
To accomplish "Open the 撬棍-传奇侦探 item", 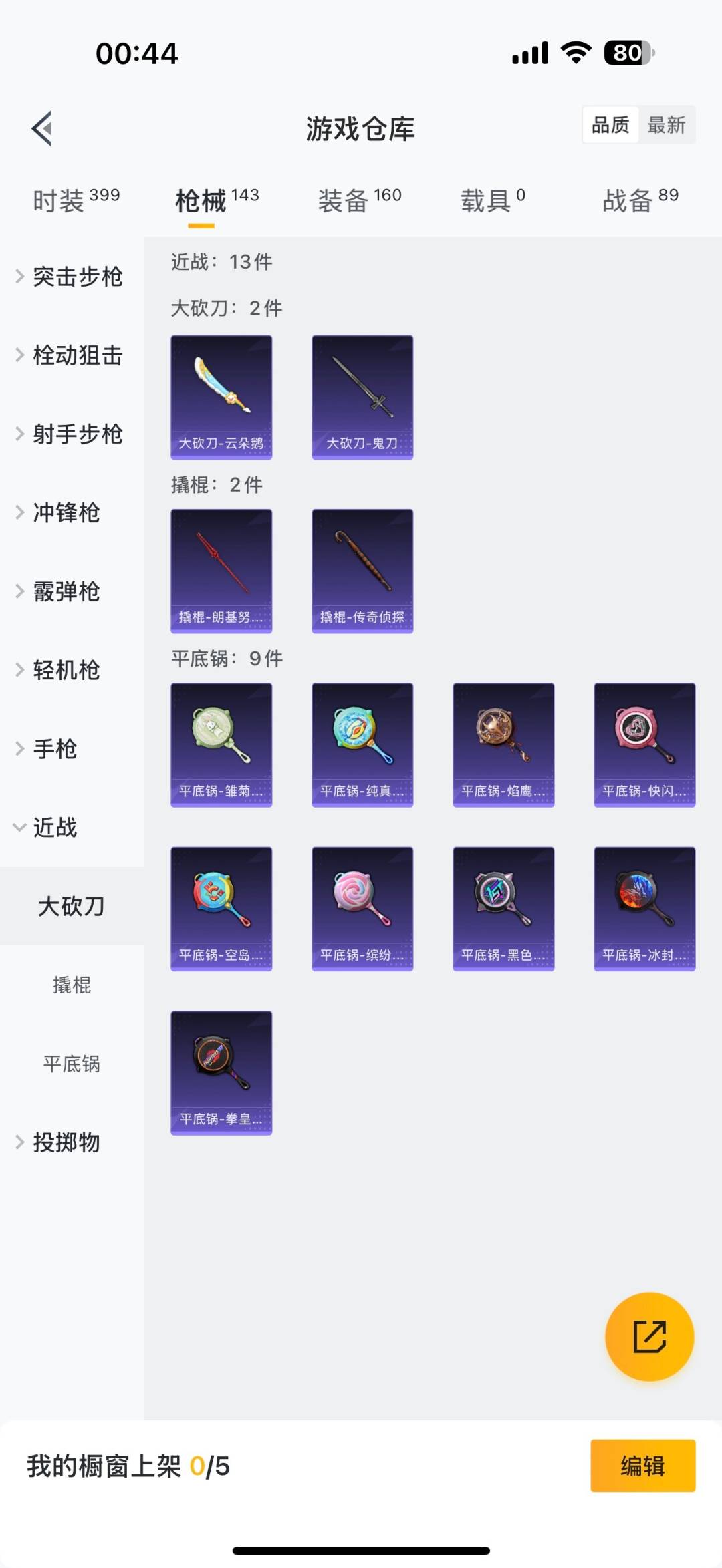I will (x=362, y=571).
